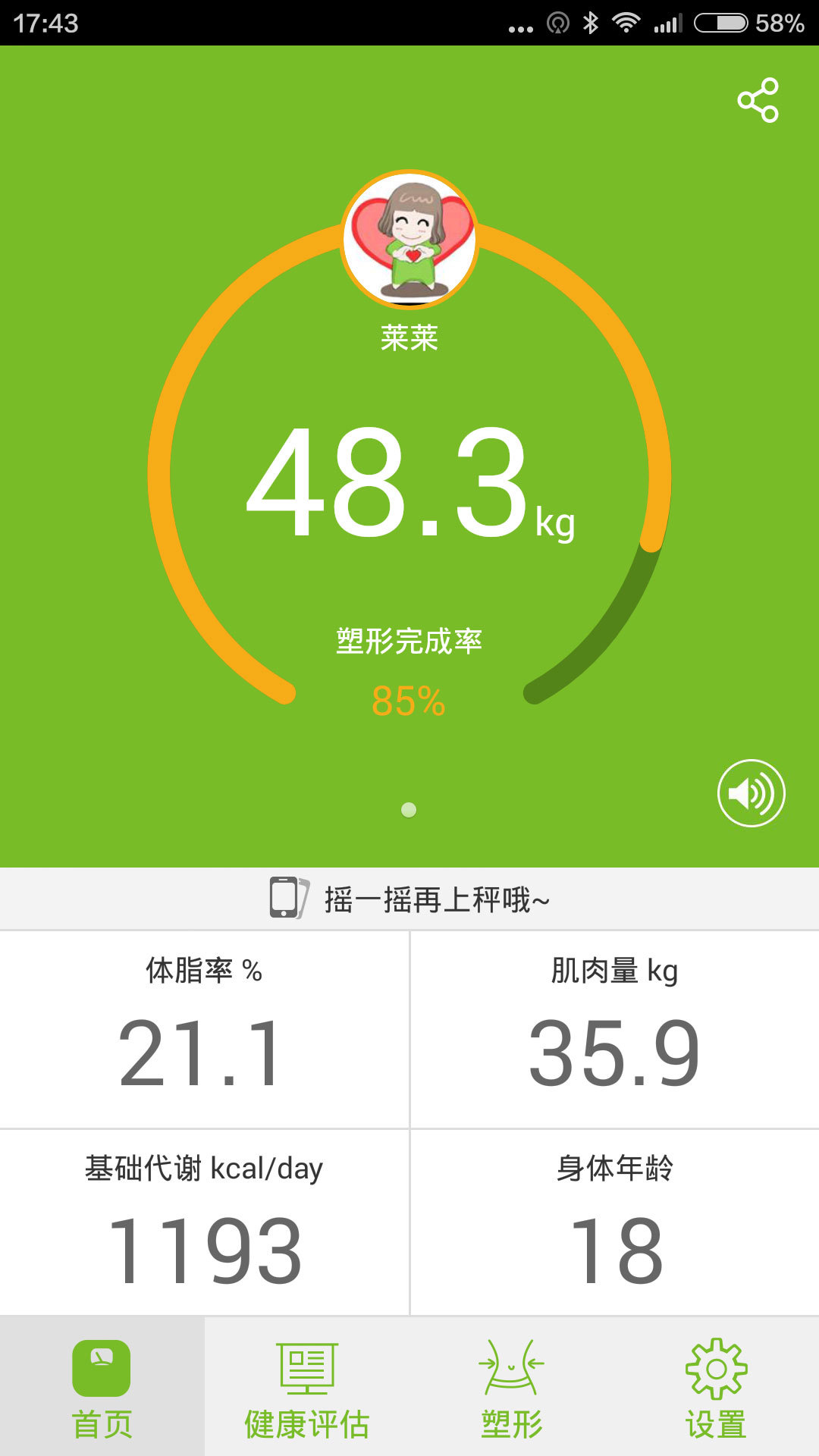
Task: Tap the phone shake icon next to the prompt
Action: [287, 898]
